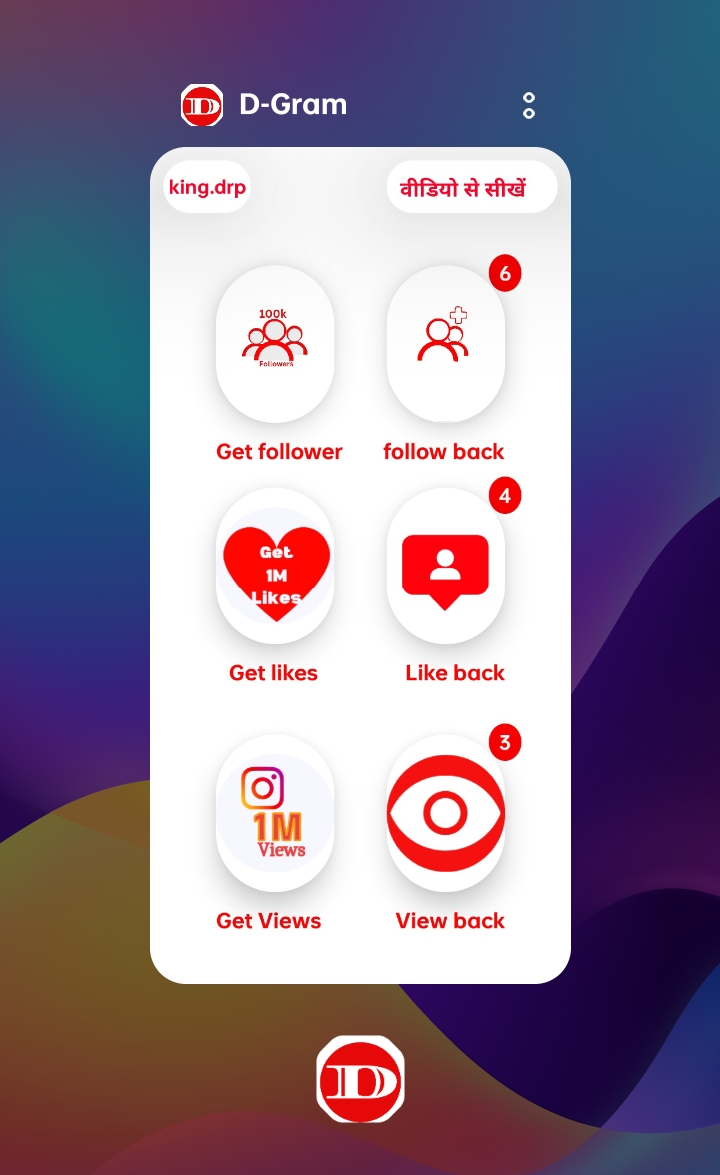Open Get Views
720x1175 pixels.
coord(275,813)
